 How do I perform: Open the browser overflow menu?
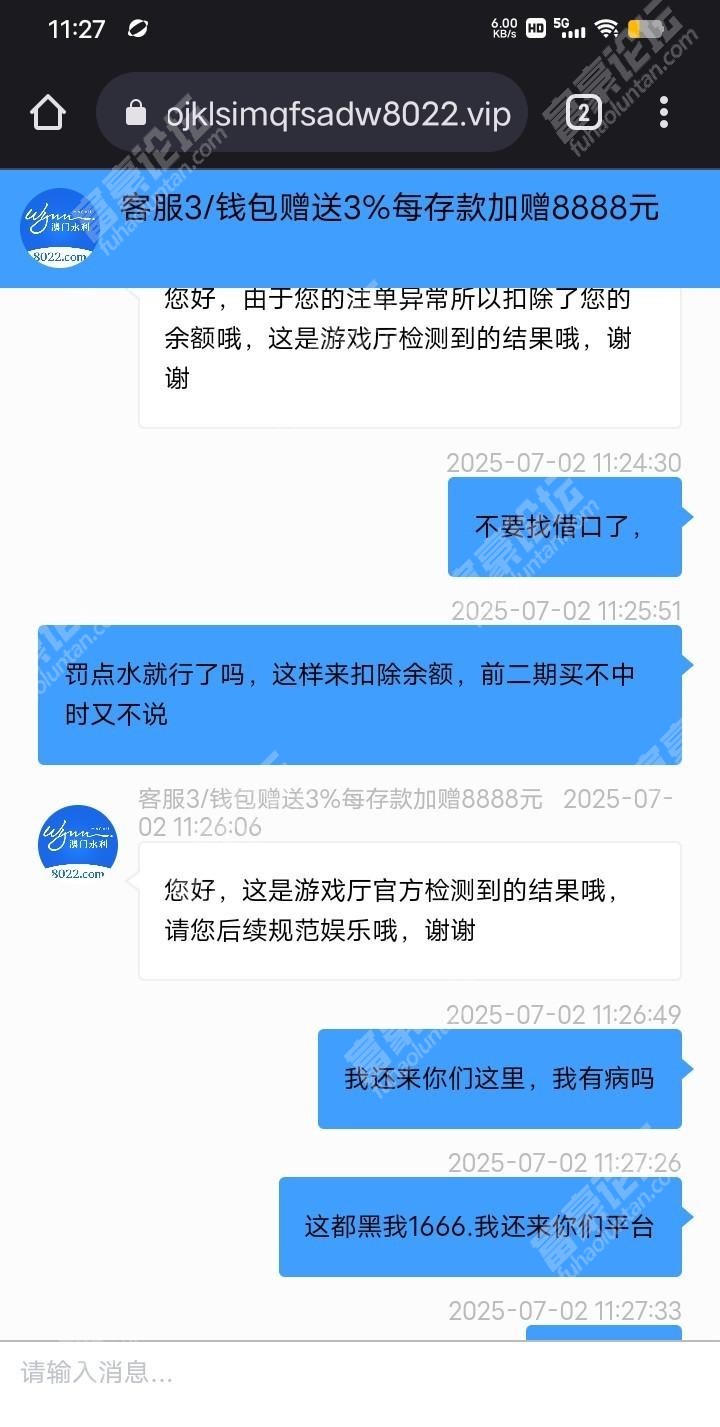(664, 113)
